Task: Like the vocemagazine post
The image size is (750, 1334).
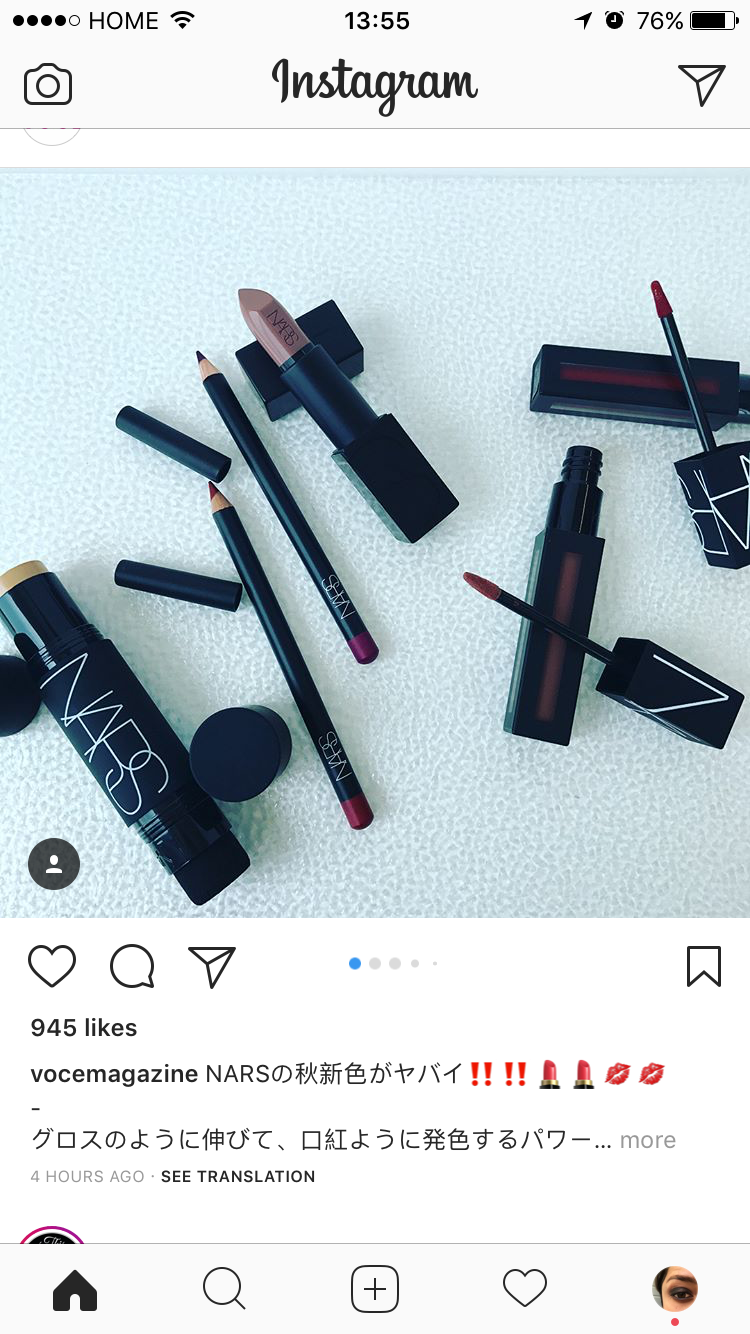Action: [52, 966]
